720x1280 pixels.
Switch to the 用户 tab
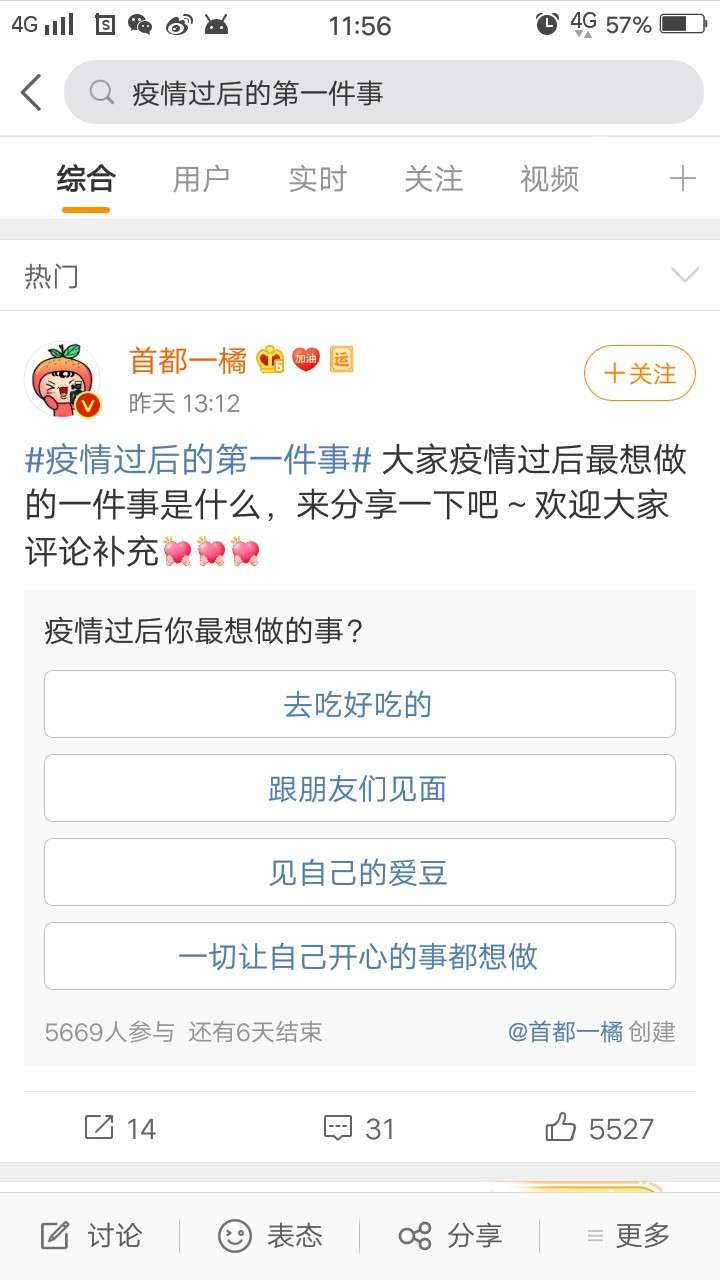click(202, 179)
